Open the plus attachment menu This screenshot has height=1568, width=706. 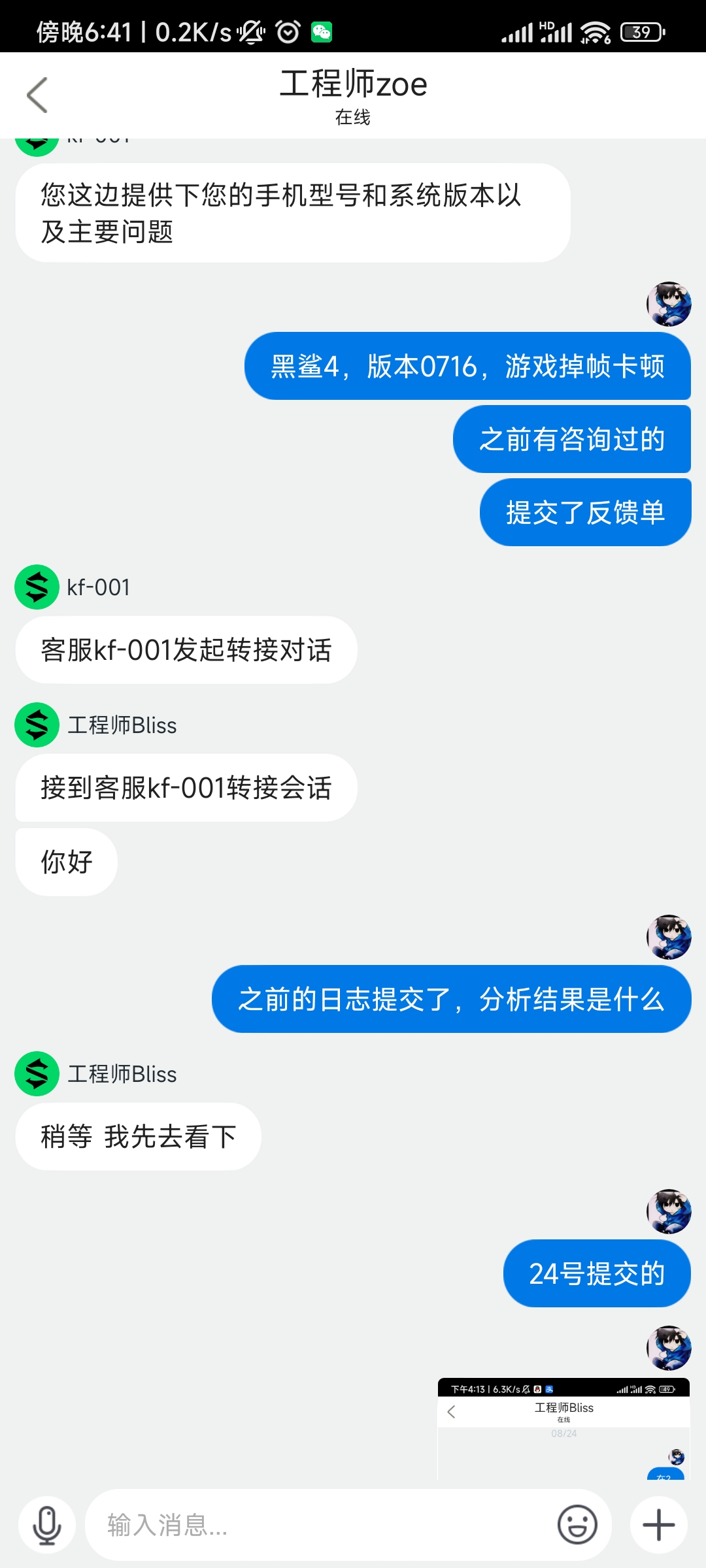(659, 1525)
